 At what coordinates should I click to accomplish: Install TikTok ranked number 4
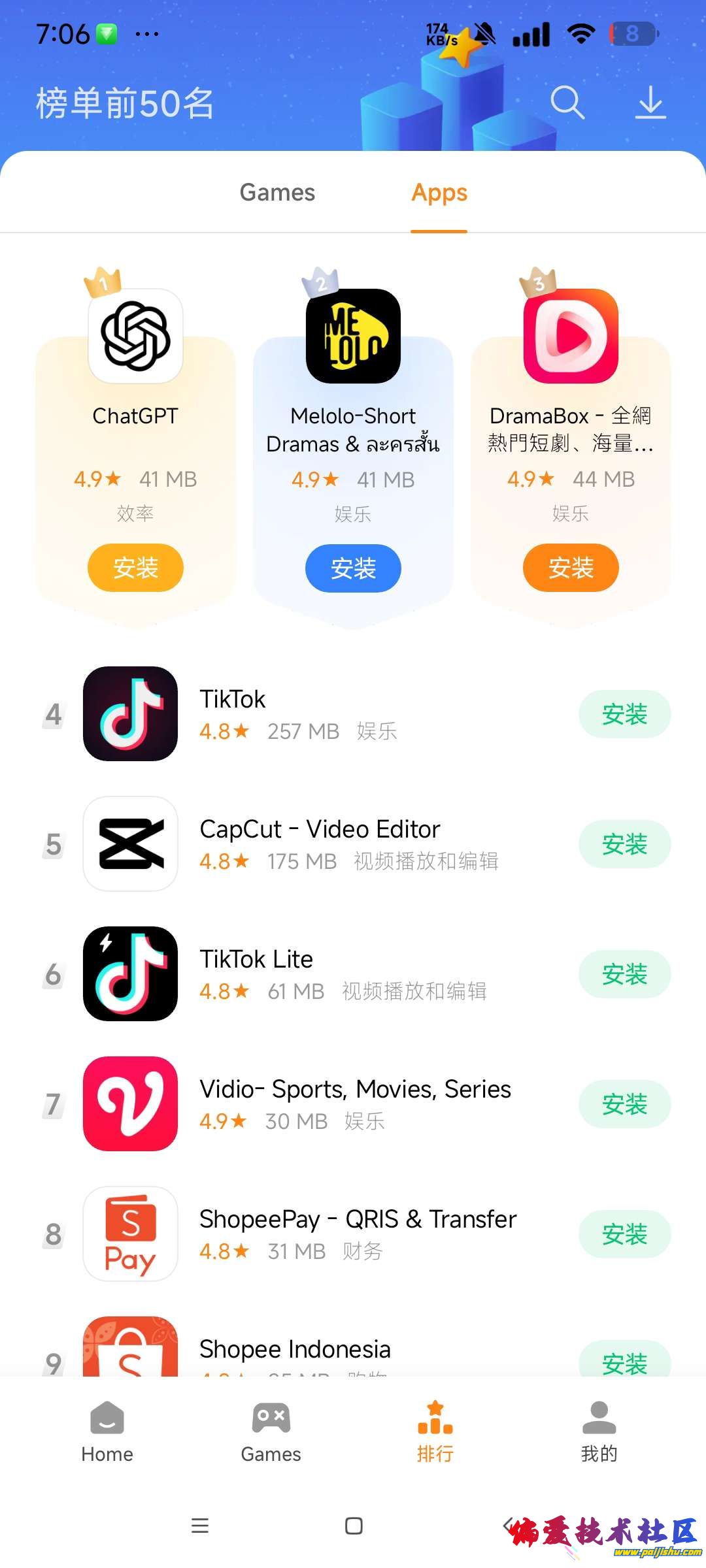[624, 714]
